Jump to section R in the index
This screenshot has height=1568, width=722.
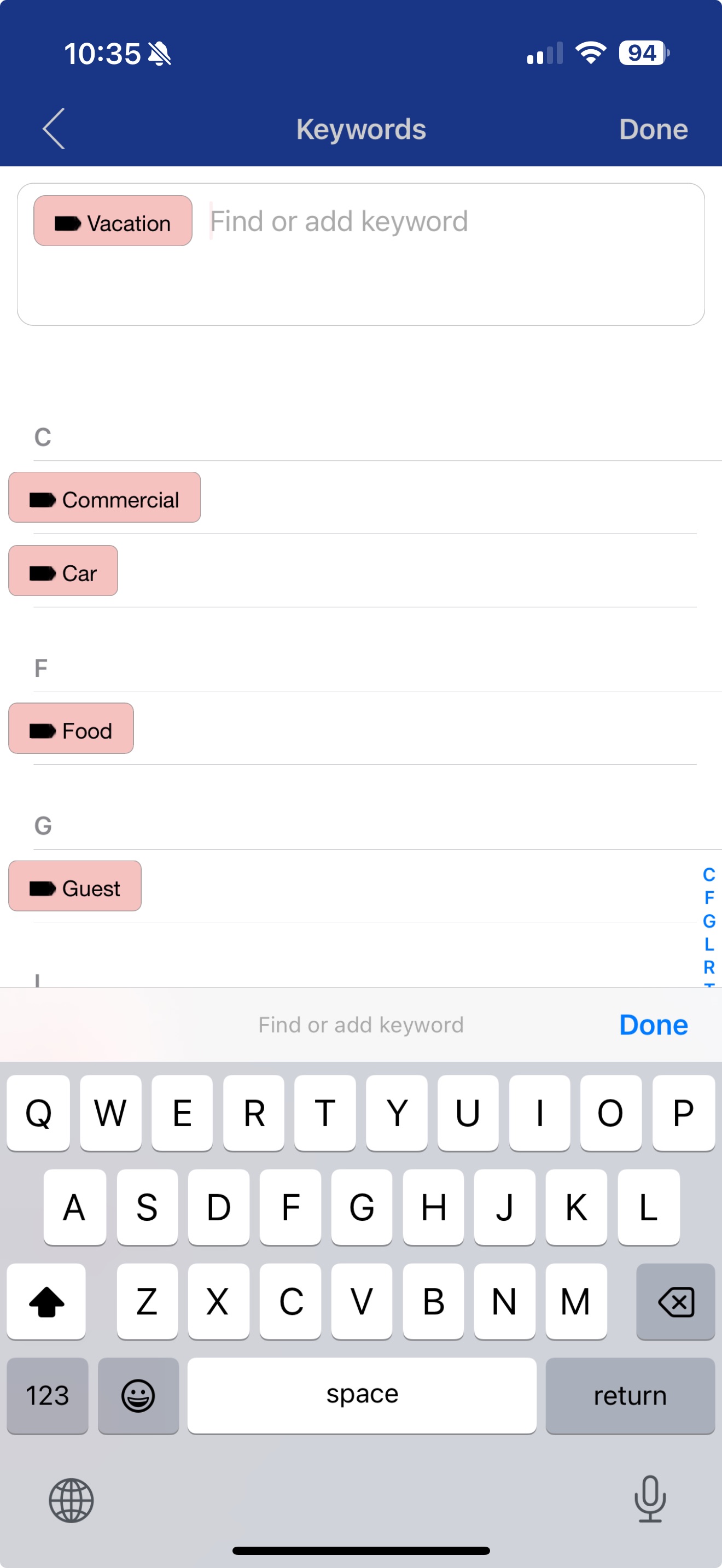point(709,967)
